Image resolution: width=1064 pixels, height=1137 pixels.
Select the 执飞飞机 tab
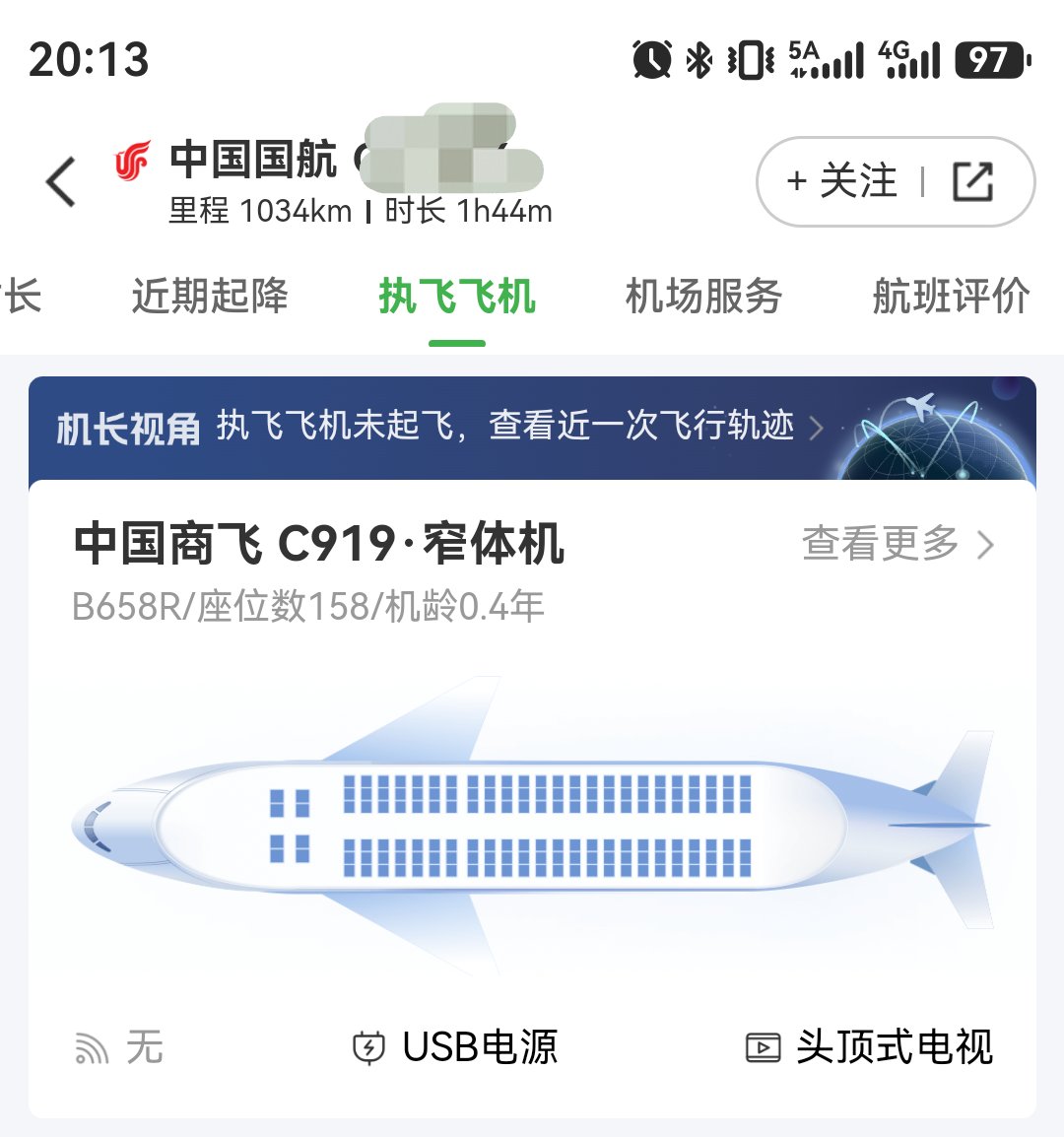click(457, 297)
